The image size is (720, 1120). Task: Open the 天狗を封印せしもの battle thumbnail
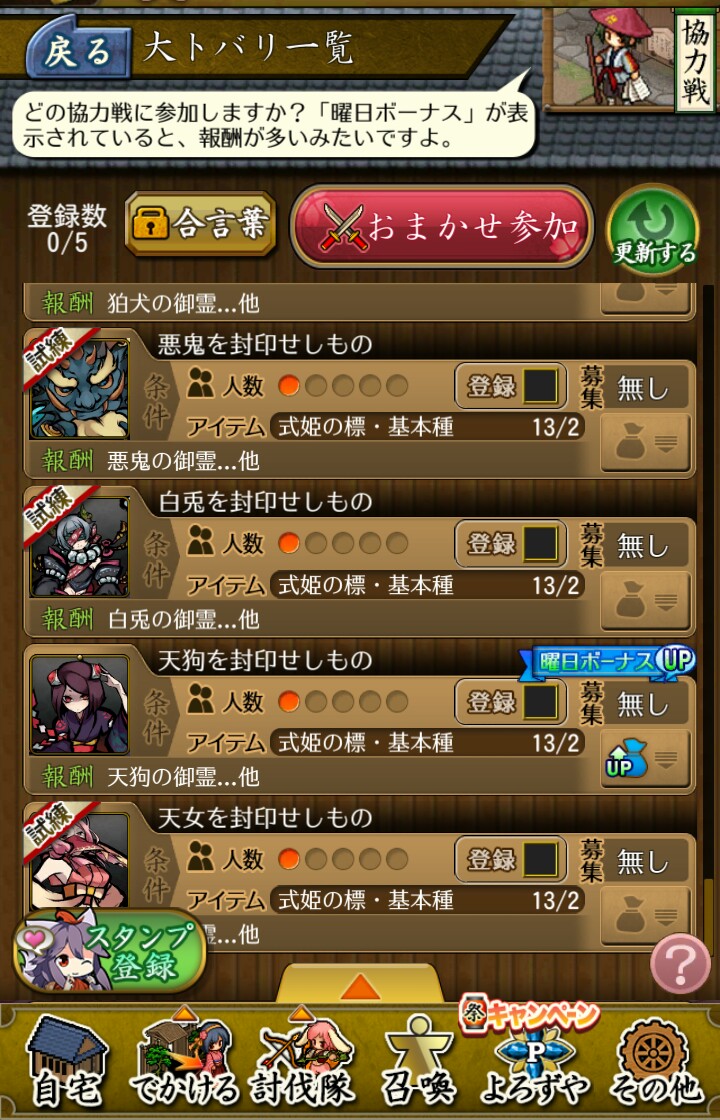click(79, 705)
